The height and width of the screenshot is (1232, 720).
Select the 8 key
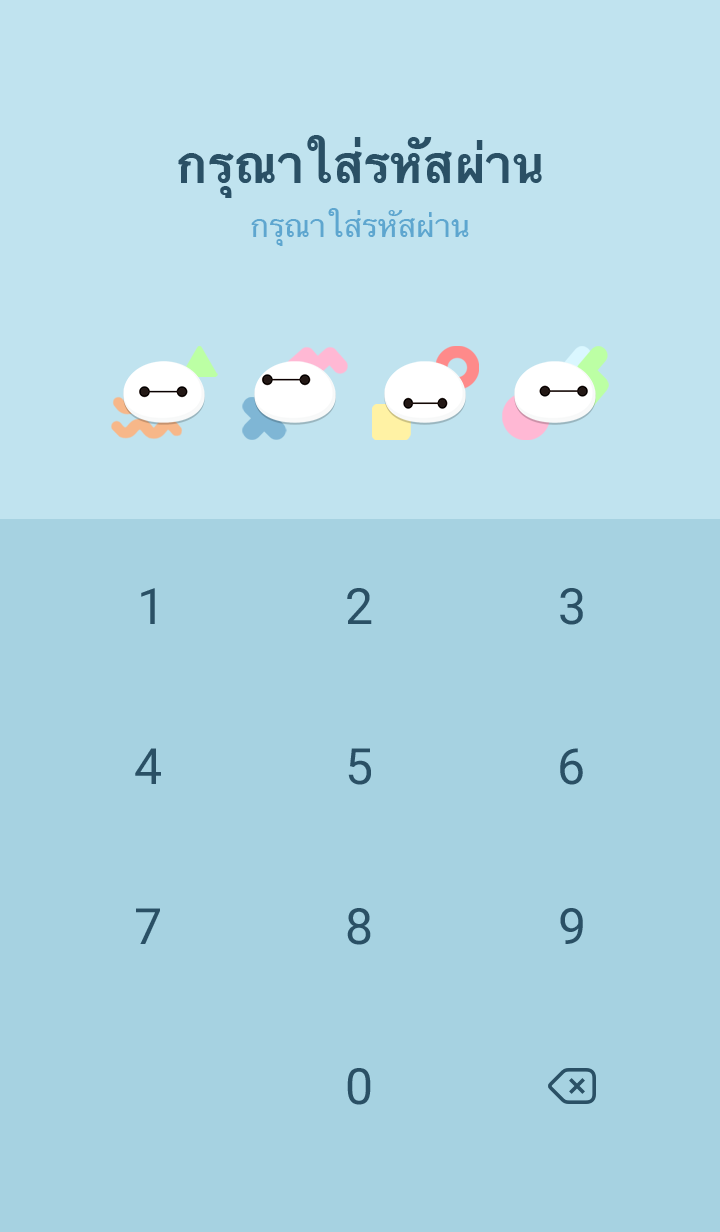359,927
